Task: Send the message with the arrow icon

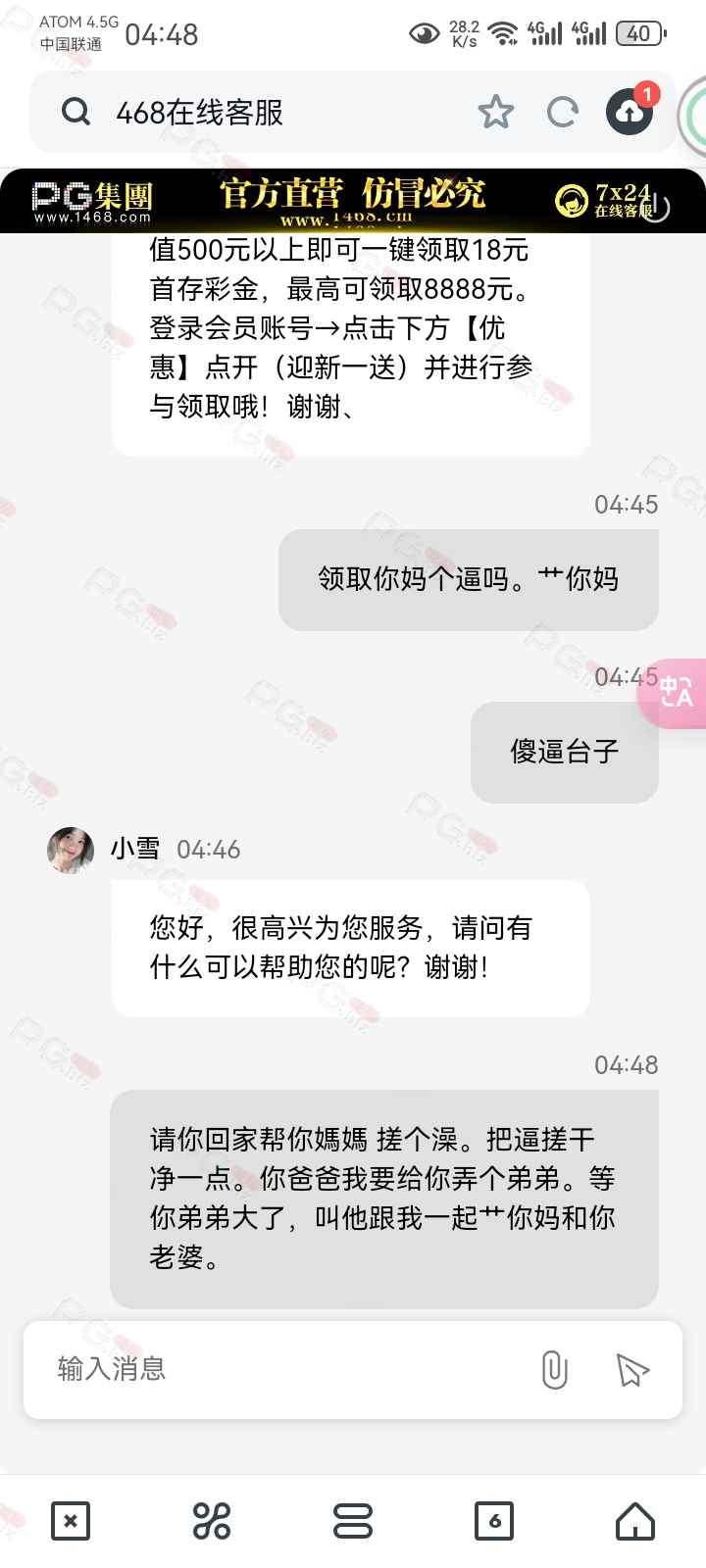Action: click(x=632, y=1369)
